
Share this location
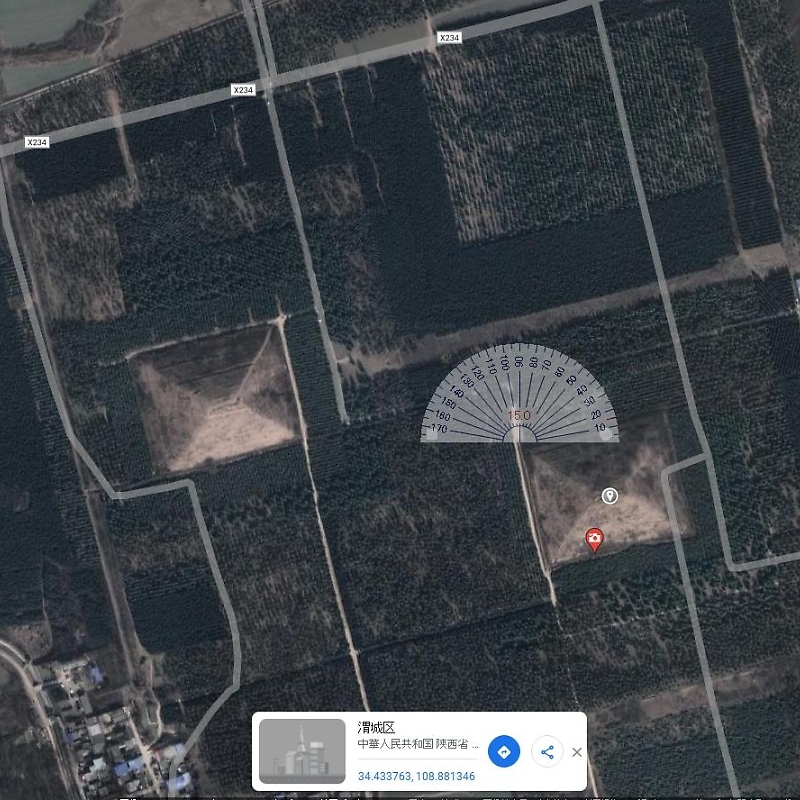coord(547,752)
